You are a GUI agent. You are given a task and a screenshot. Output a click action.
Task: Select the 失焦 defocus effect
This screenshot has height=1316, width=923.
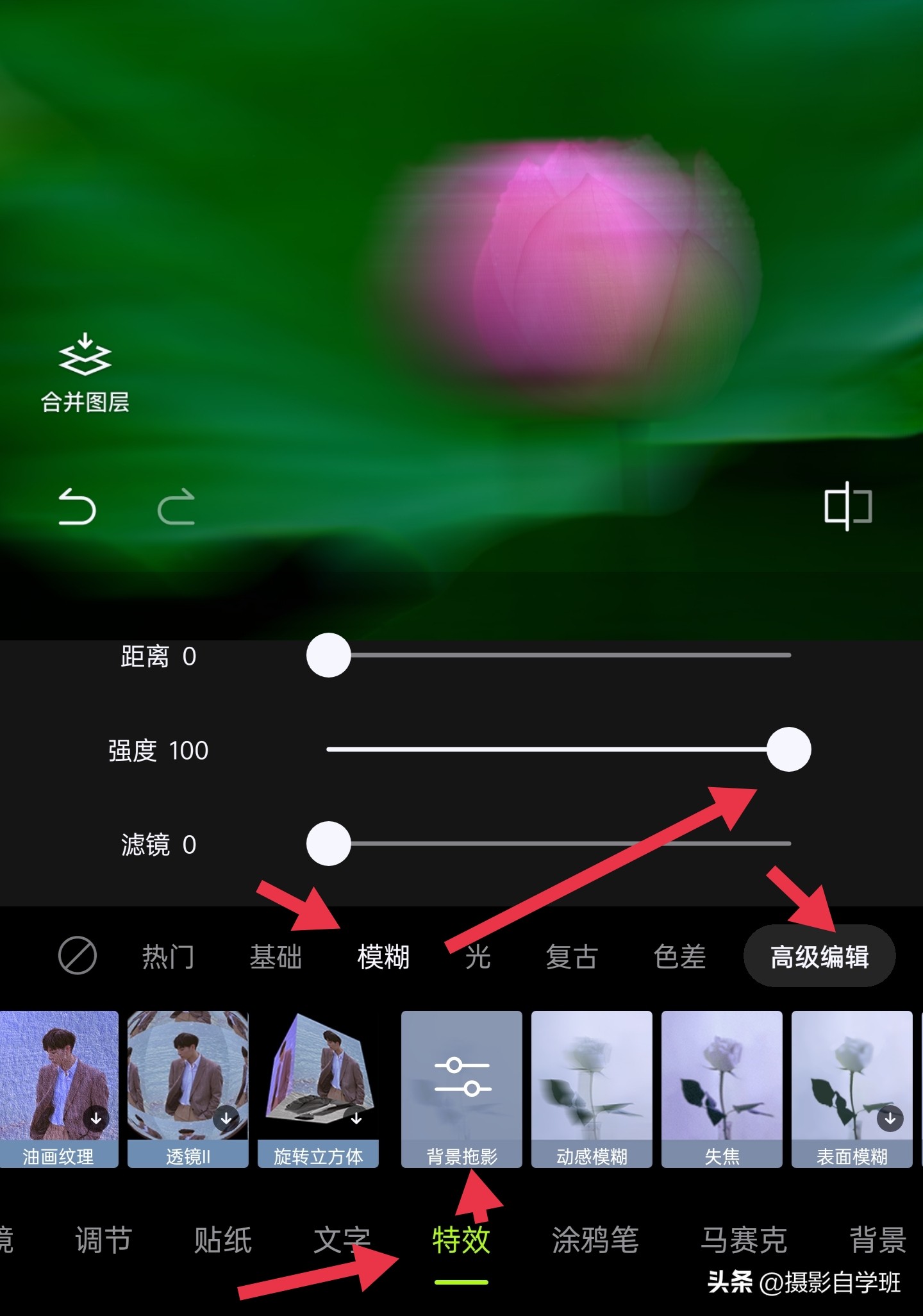pos(722,1090)
